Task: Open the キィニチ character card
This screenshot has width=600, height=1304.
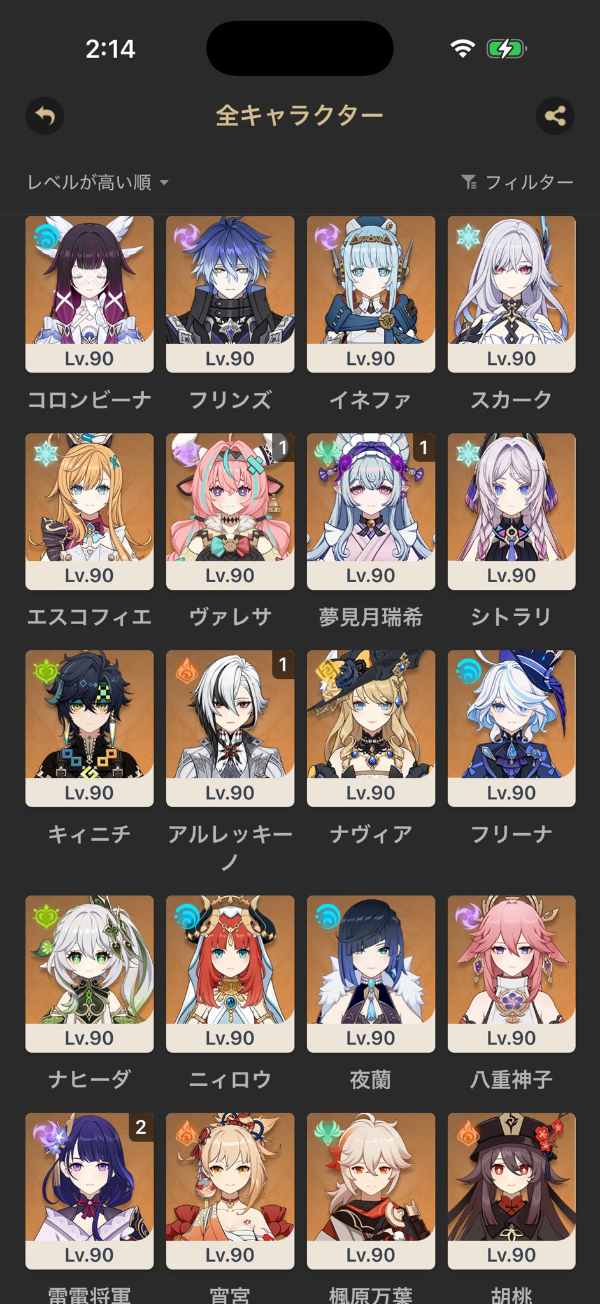Action: pyautogui.click(x=89, y=728)
